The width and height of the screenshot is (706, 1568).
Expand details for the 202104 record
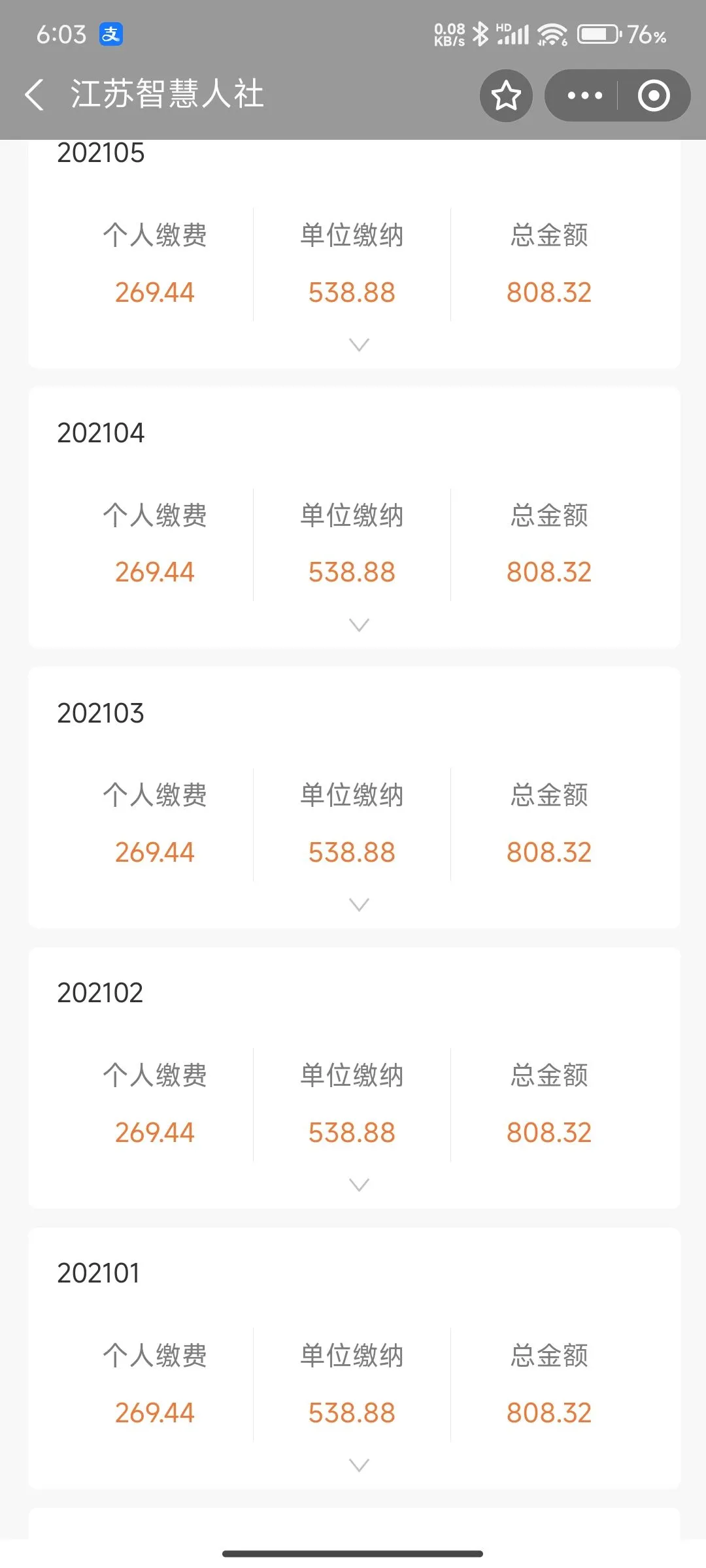(359, 625)
